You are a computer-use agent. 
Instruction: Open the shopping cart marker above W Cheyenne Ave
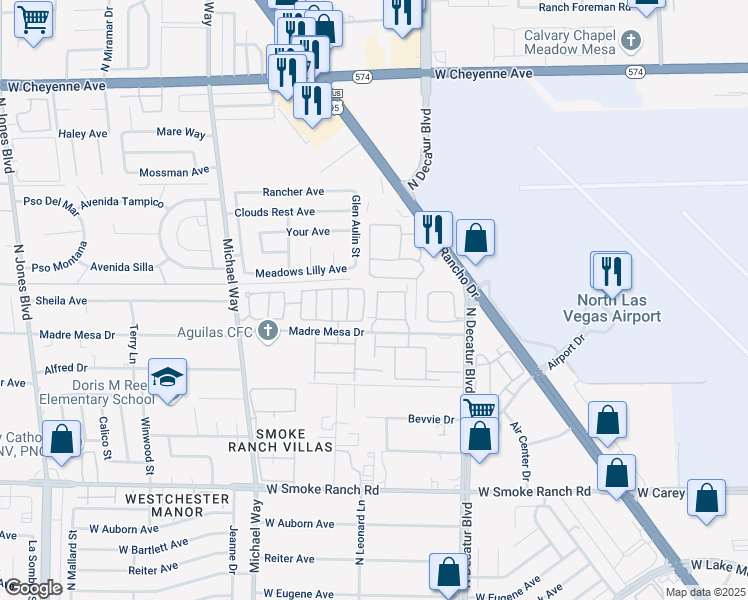tap(34, 18)
